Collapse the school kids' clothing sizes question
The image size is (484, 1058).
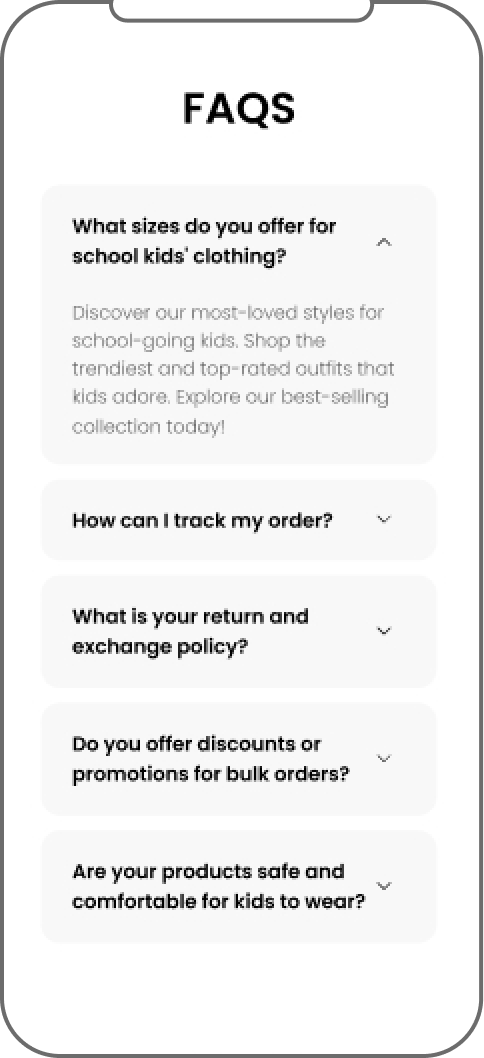tap(383, 242)
